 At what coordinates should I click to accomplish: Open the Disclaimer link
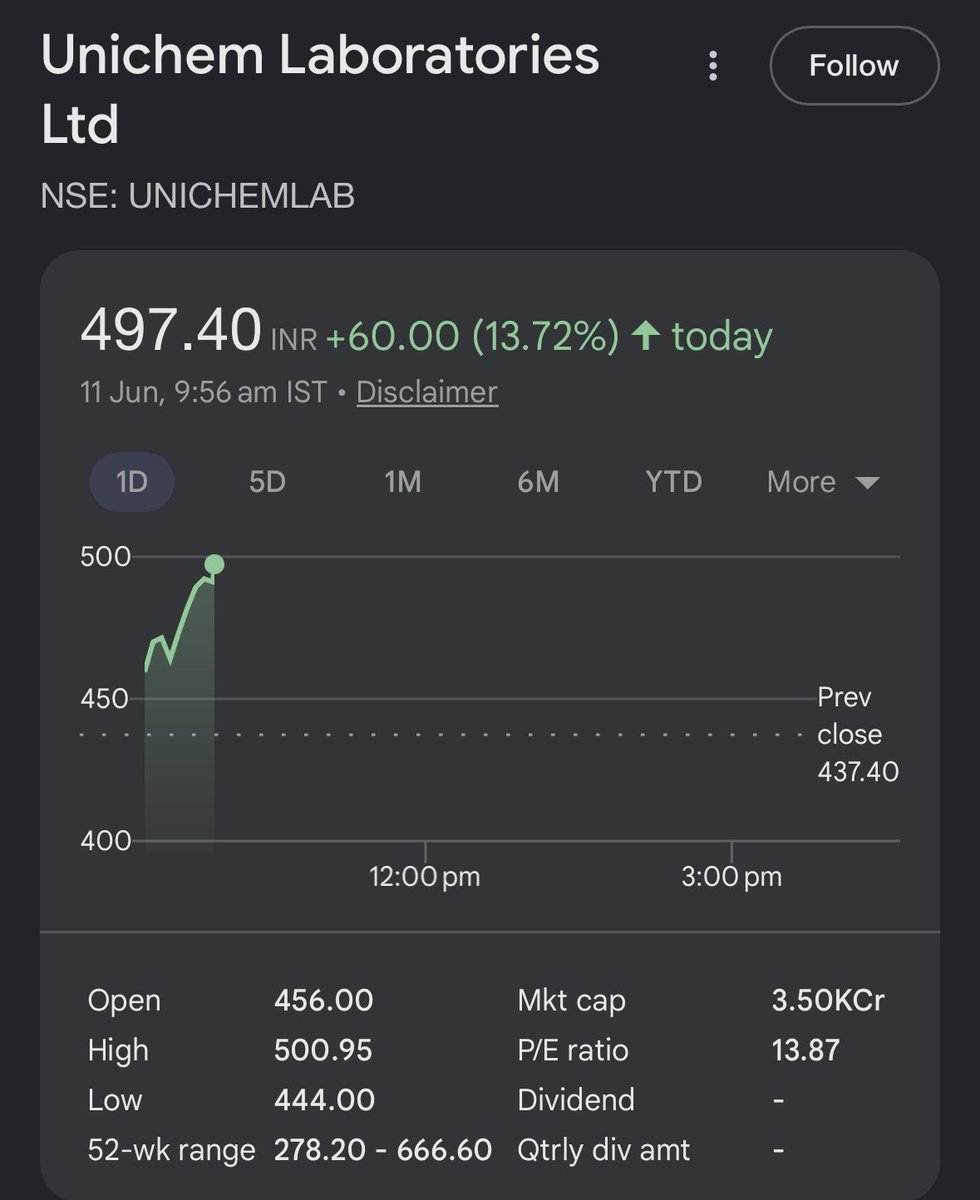click(x=427, y=392)
